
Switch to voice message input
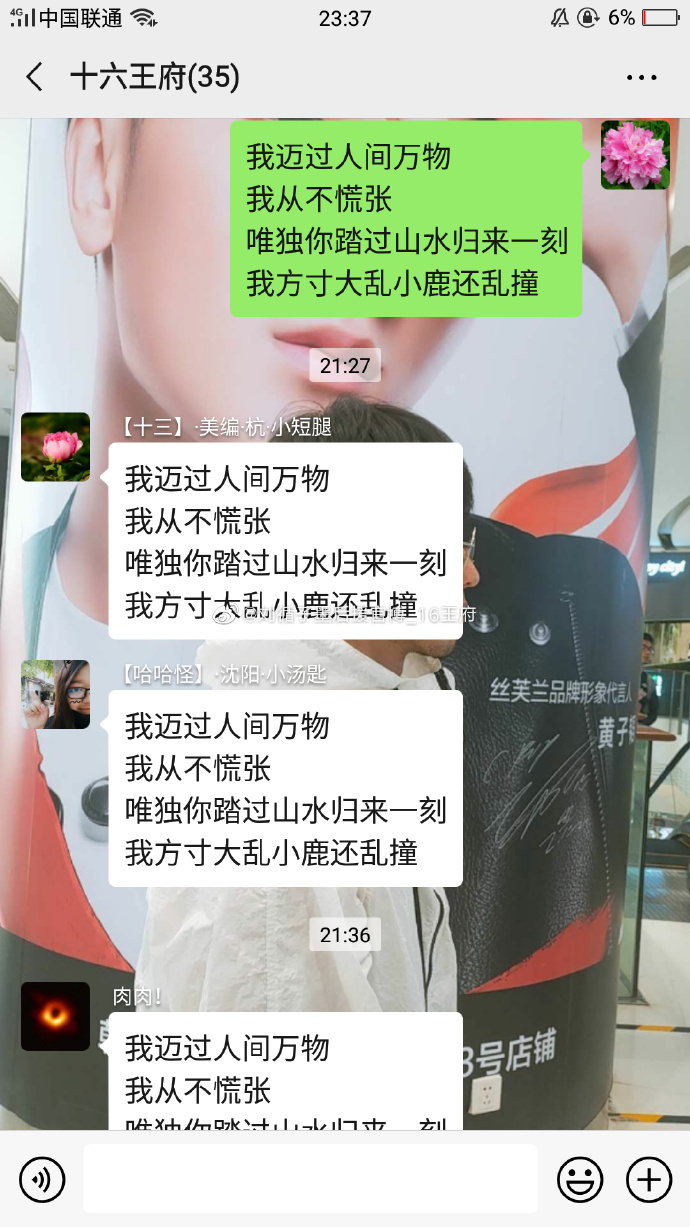tap(42, 1180)
